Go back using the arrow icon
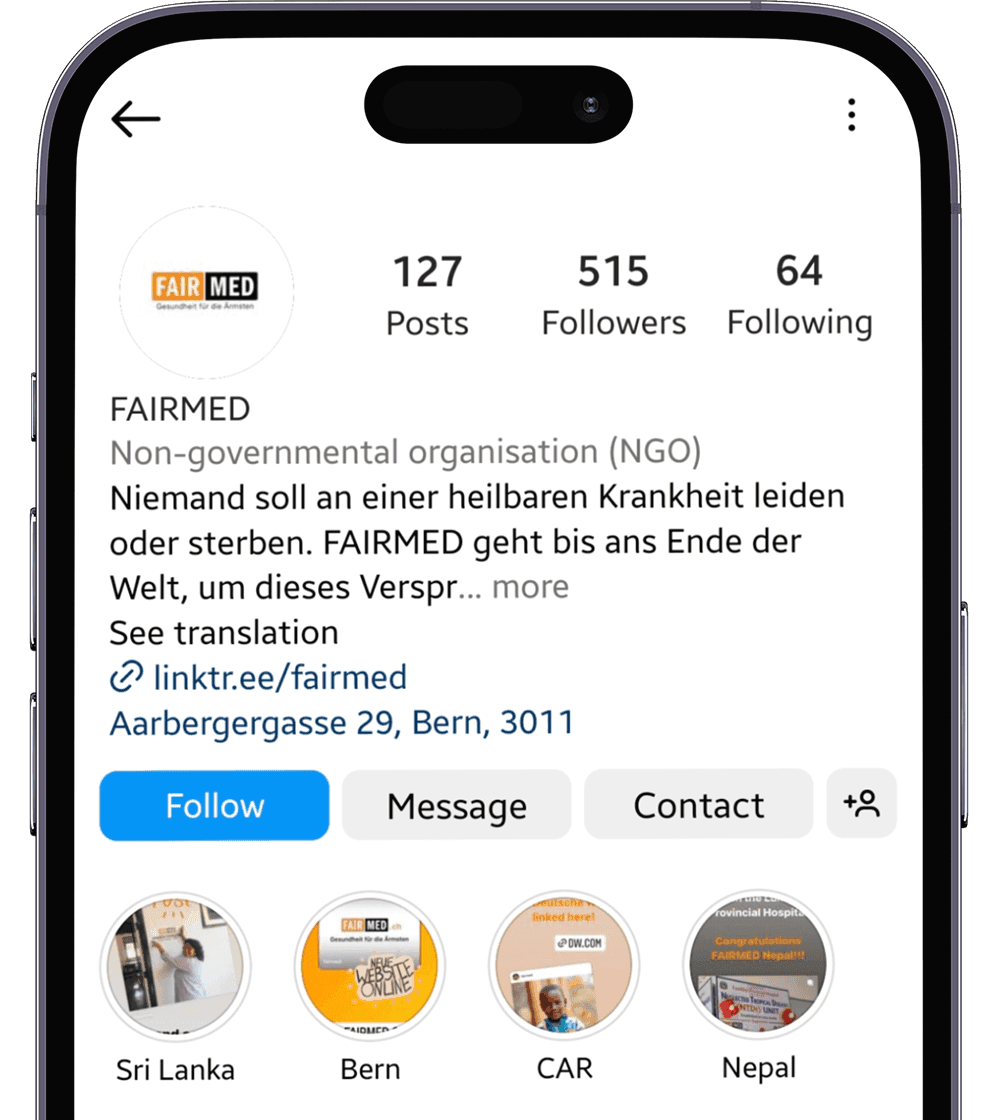This screenshot has width=1000, height=1120. [x=136, y=119]
